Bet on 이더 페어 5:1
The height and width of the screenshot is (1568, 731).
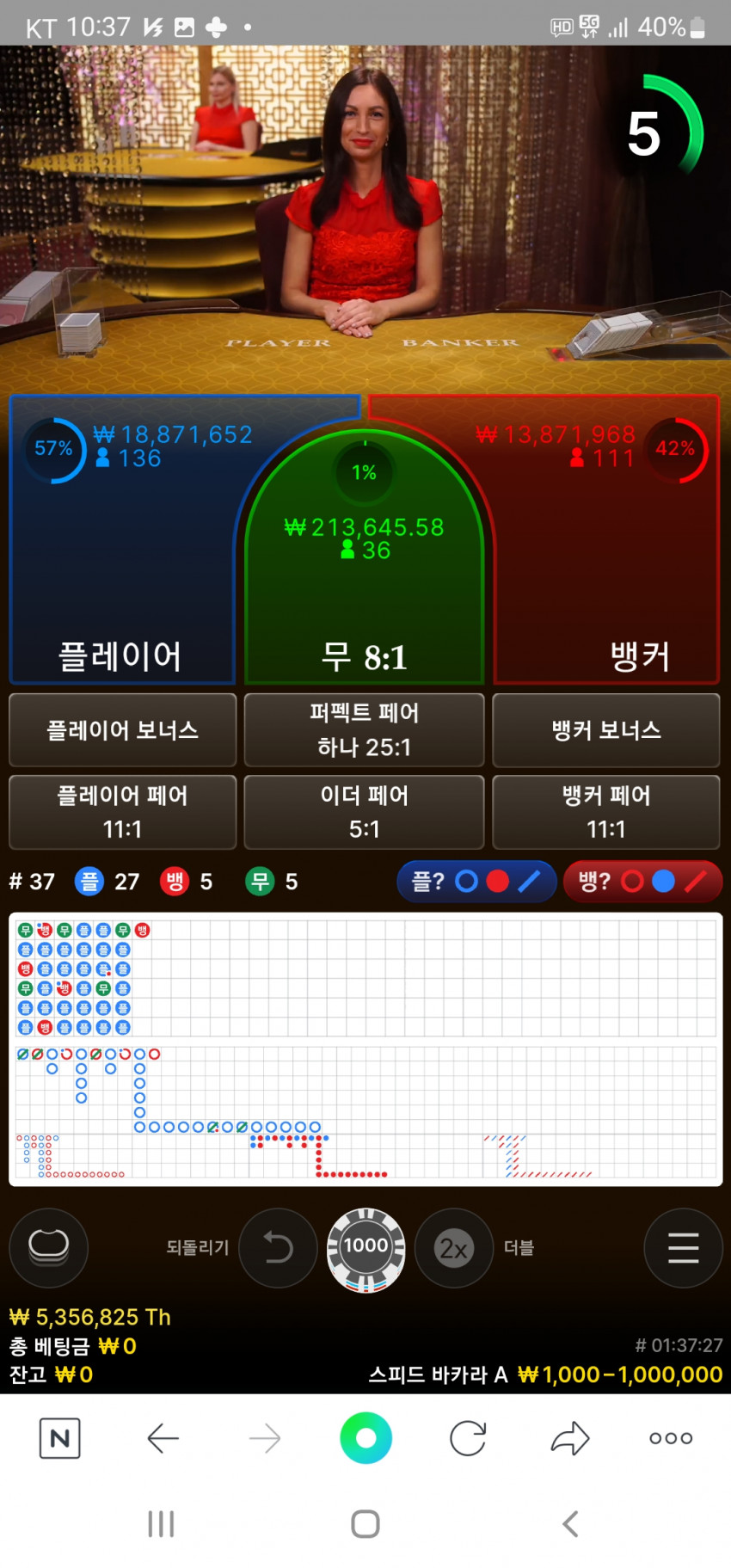365,812
